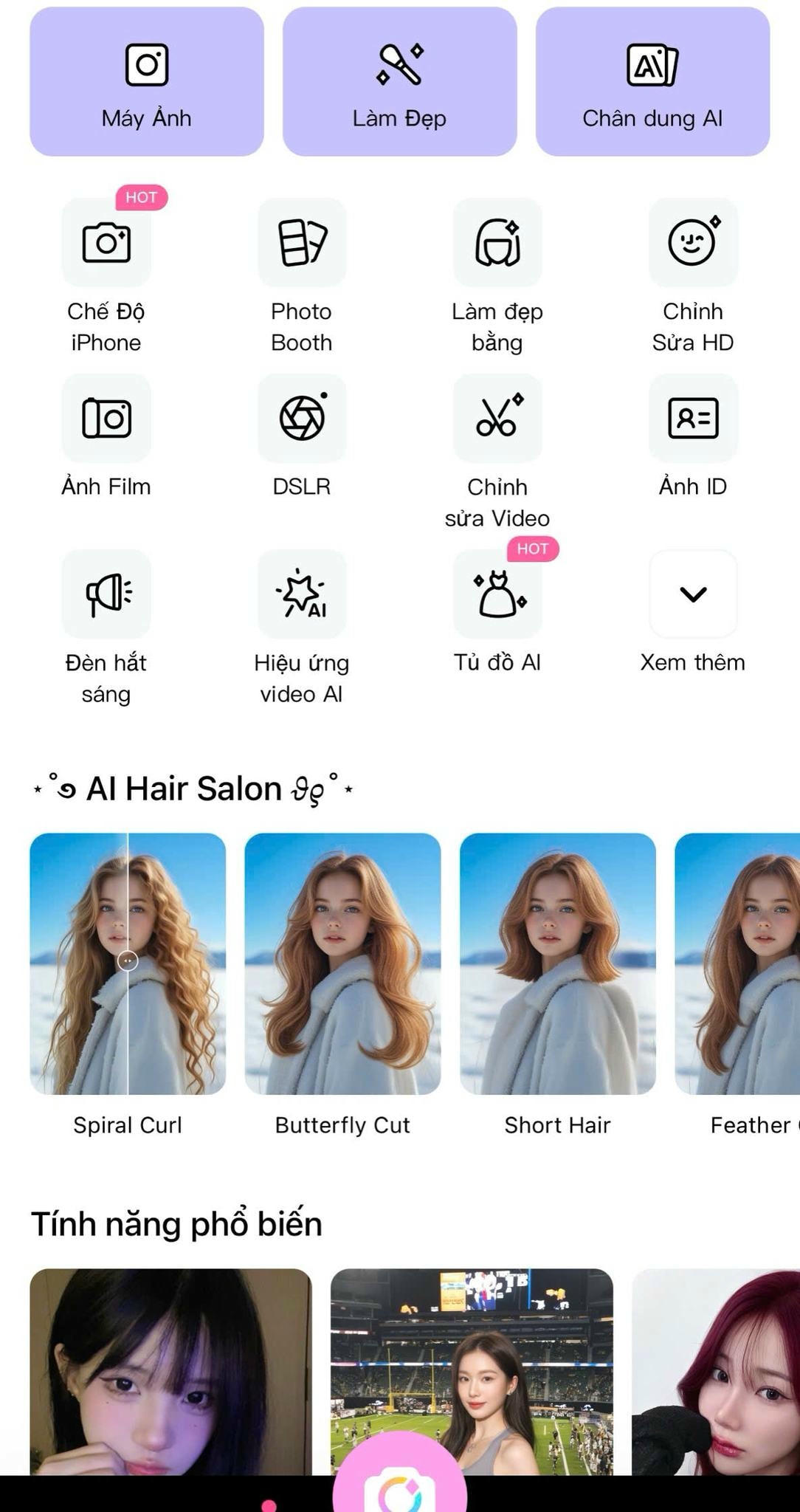The height and width of the screenshot is (1512, 800).
Task: Select Làm đẹp bằng AI tool
Action: click(x=497, y=243)
